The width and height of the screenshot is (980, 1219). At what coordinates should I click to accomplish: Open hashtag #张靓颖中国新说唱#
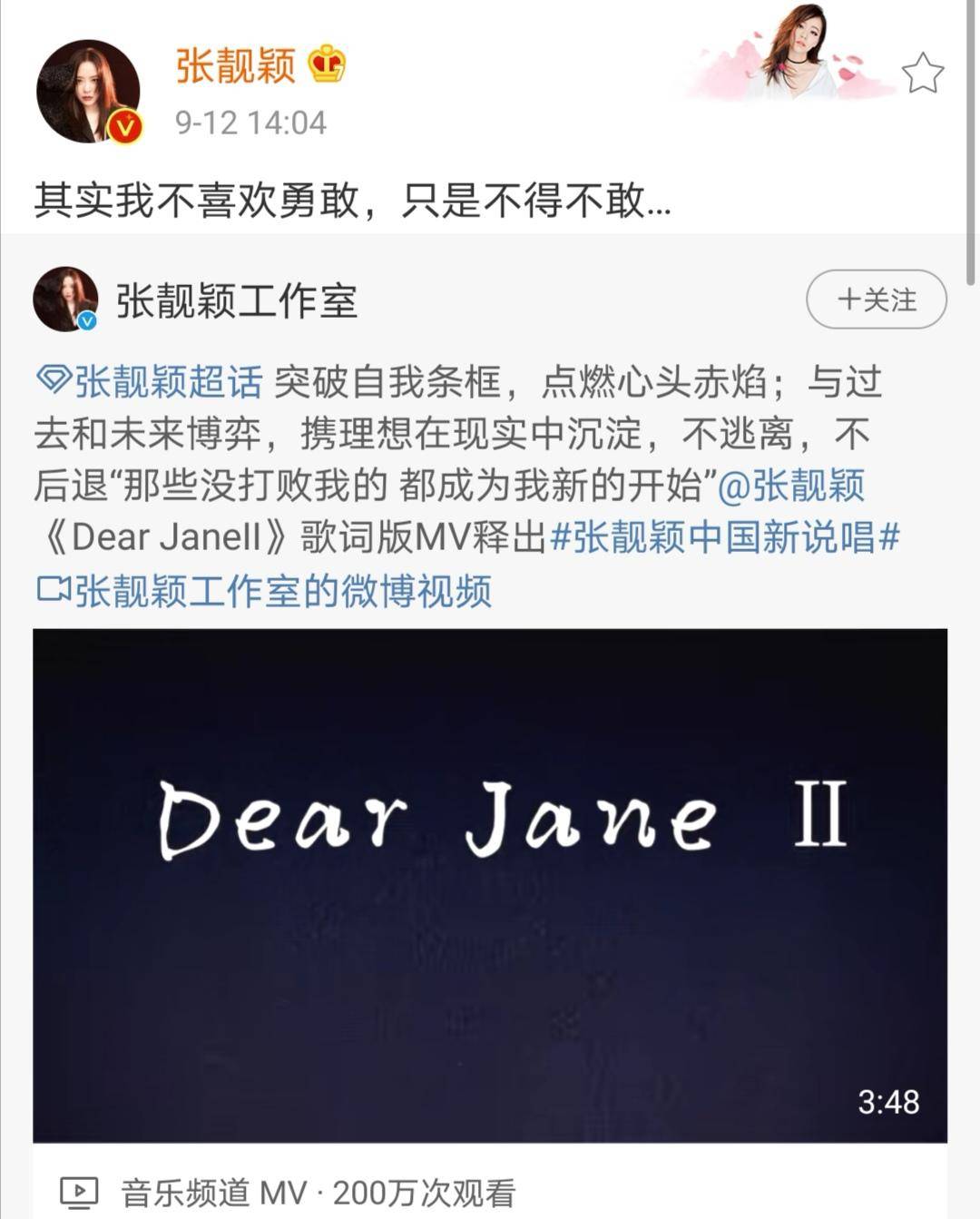(x=724, y=538)
